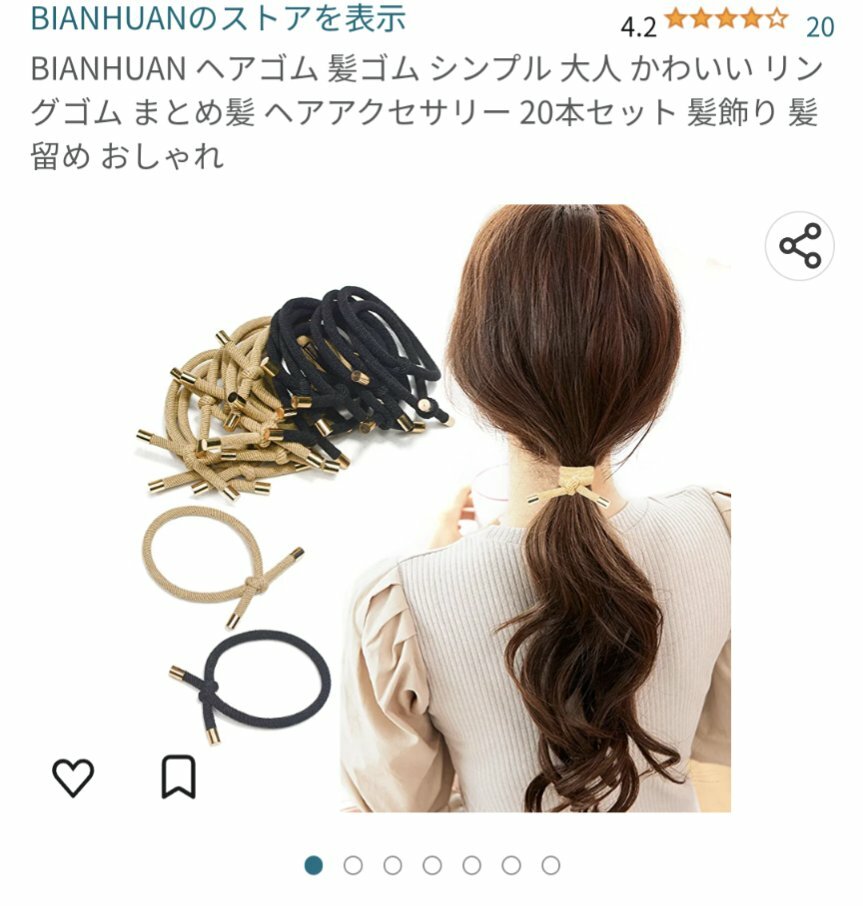Add product to wish list with heart

(x=73, y=777)
